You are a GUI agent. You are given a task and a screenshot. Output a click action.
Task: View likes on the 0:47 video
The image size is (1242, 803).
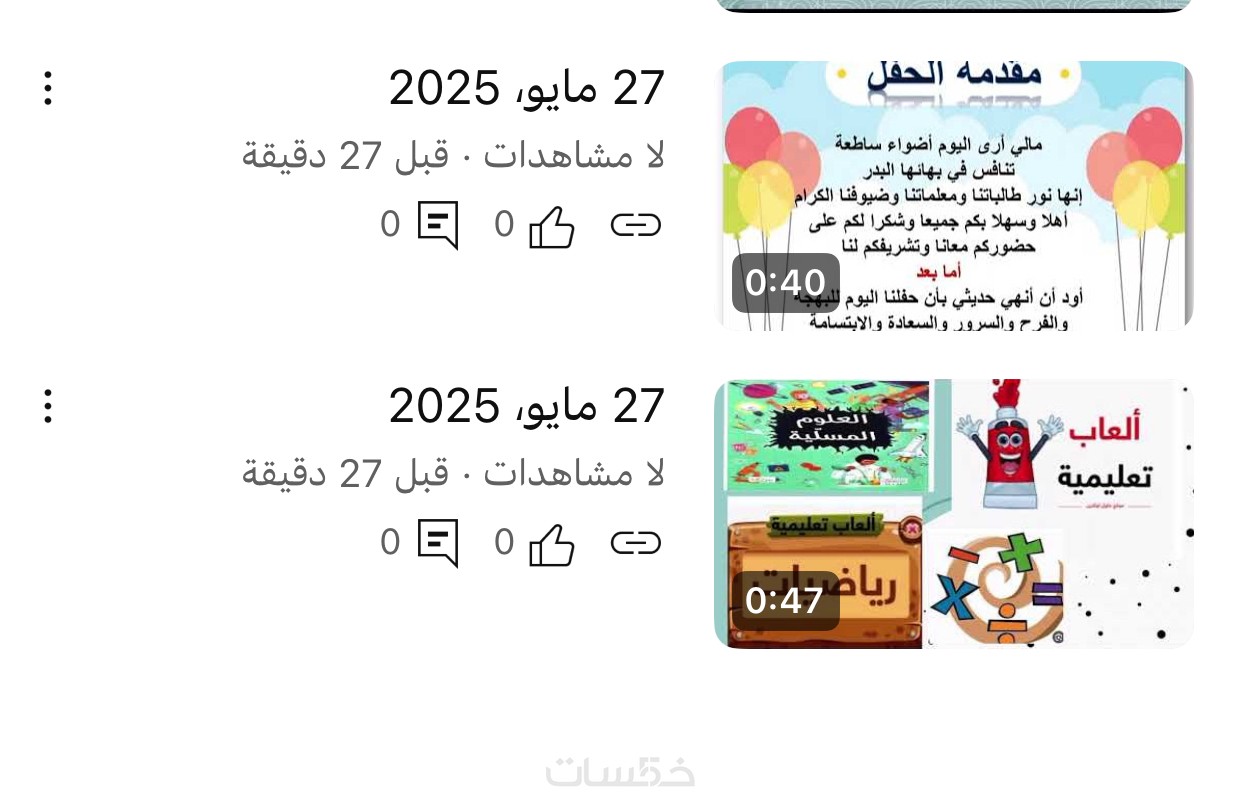coord(551,544)
